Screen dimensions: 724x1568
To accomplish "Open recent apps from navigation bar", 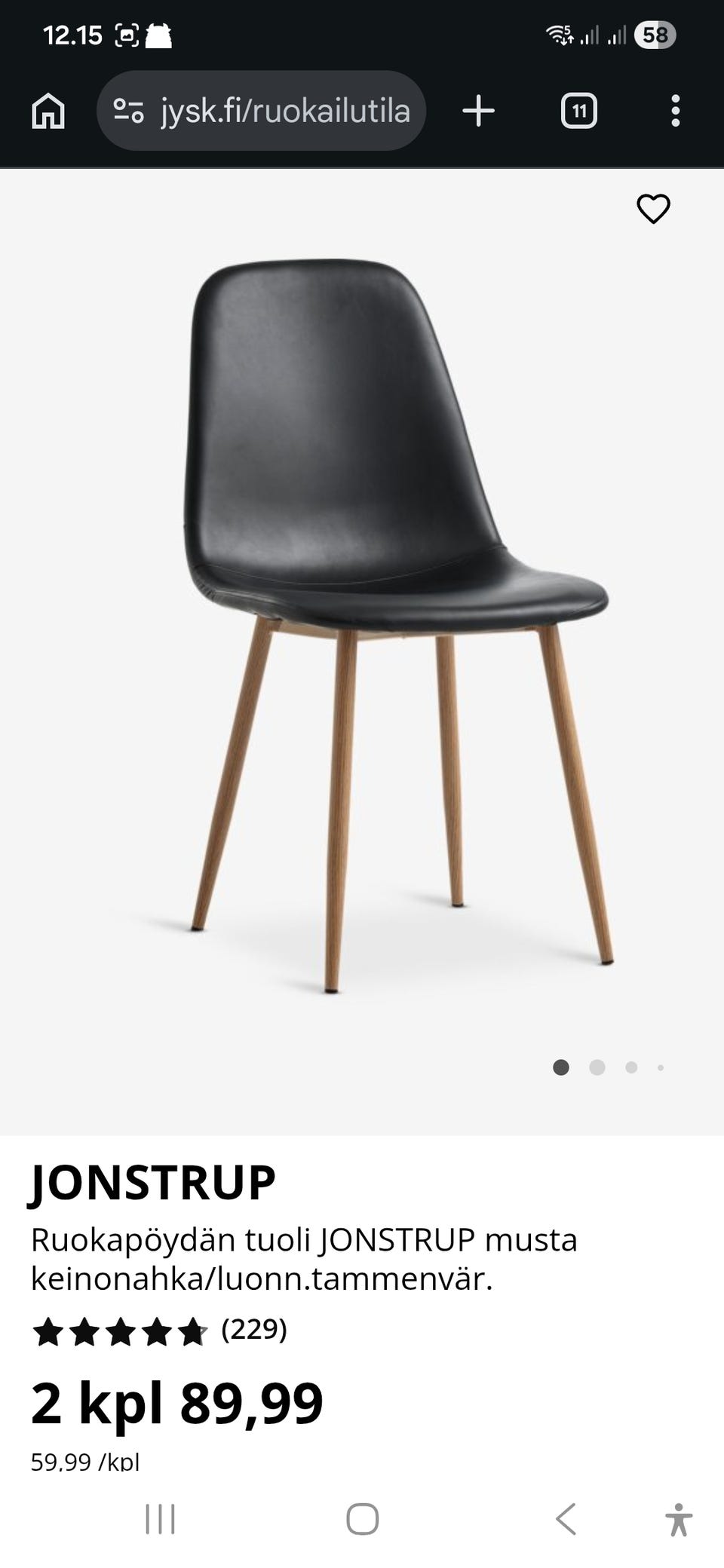I will click(160, 1518).
